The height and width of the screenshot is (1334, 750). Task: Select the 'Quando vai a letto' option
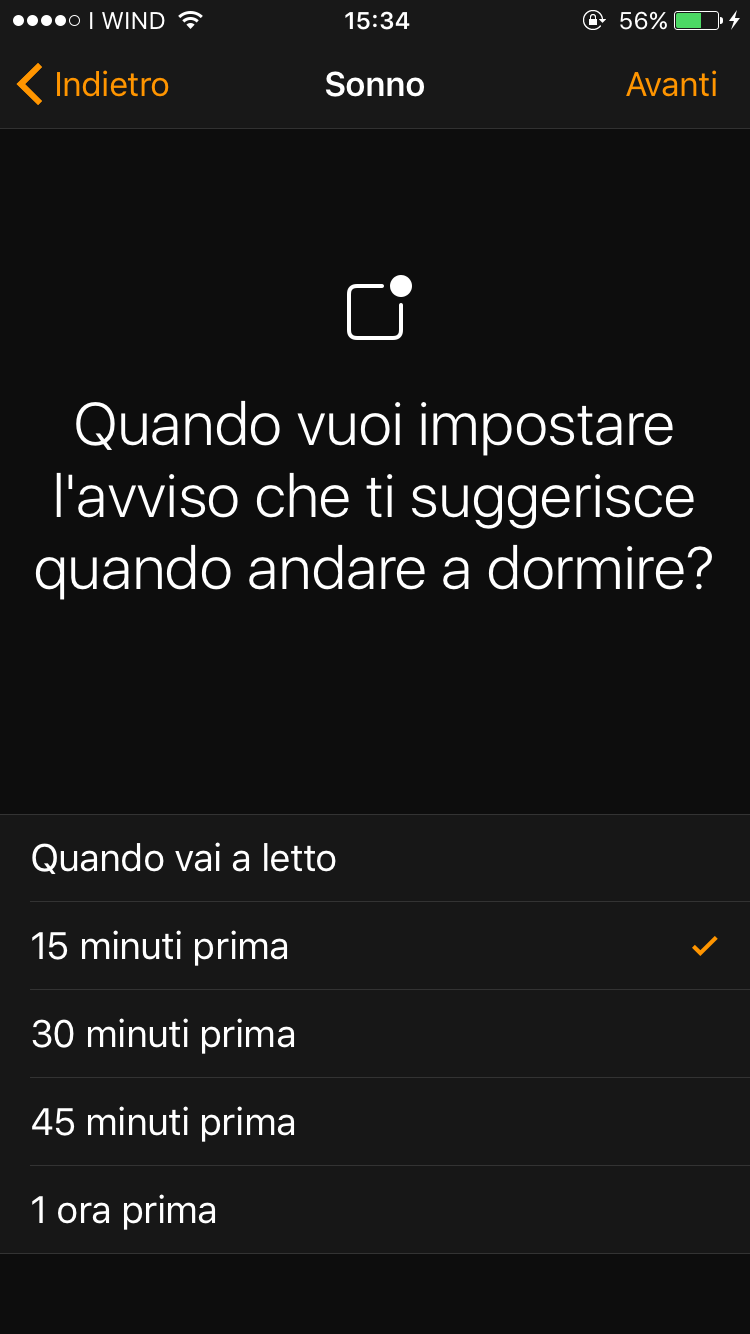point(375,859)
